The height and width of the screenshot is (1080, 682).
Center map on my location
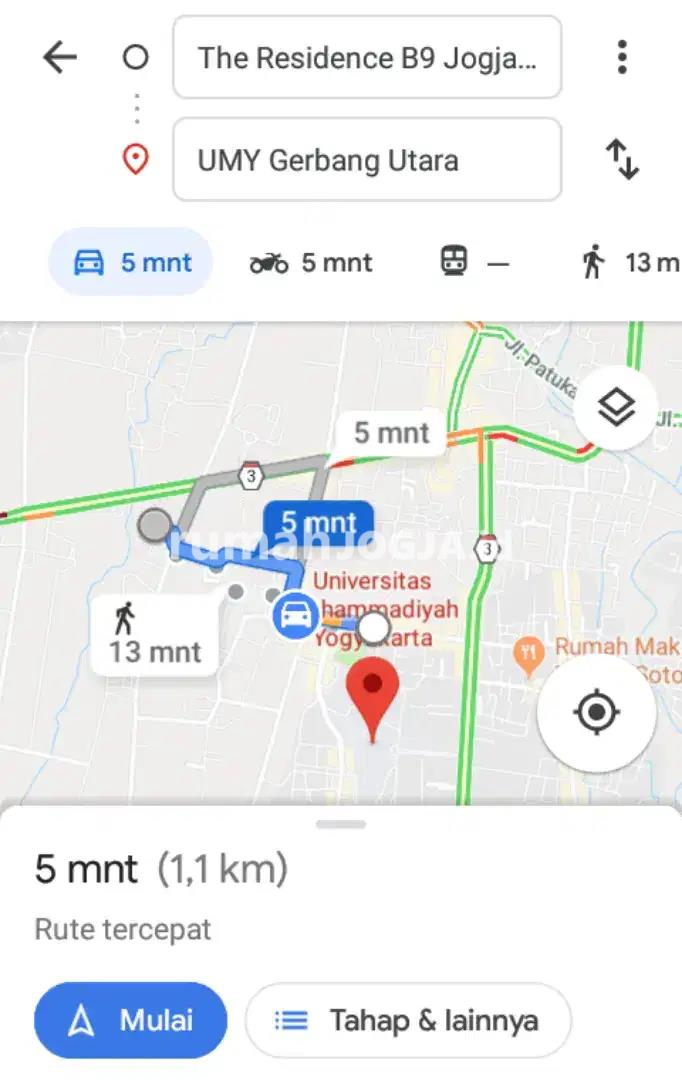point(596,713)
